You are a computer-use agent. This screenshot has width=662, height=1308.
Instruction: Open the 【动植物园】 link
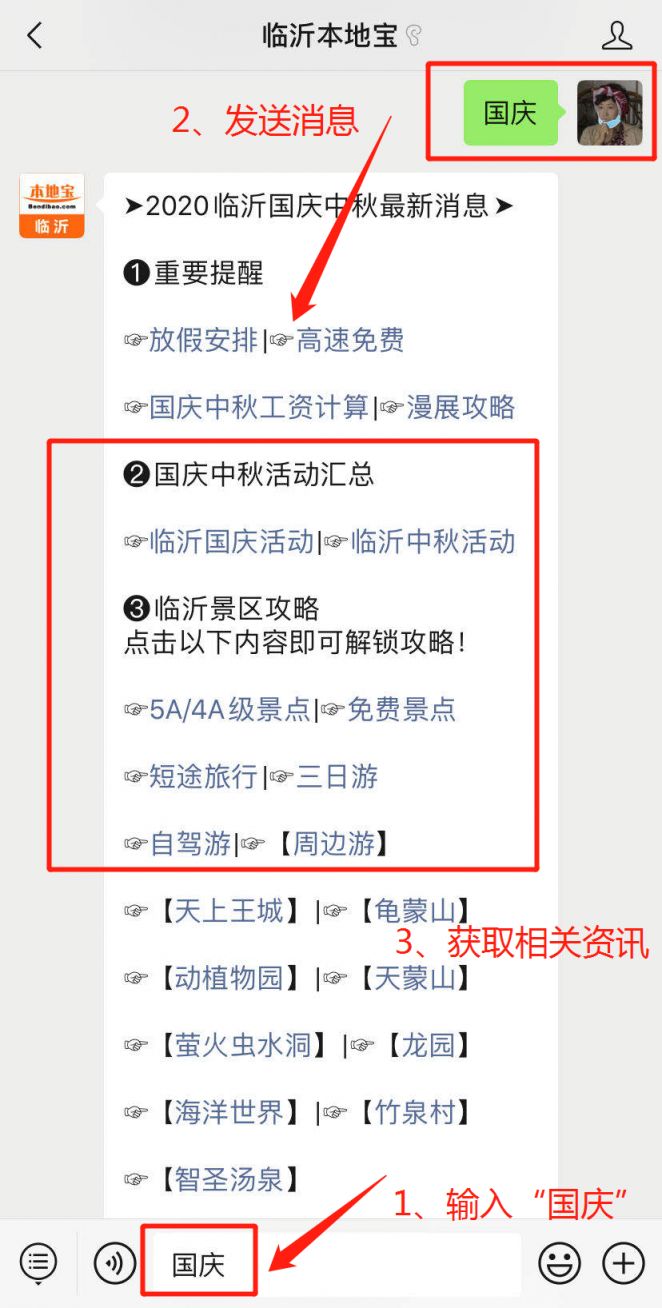click(x=229, y=978)
